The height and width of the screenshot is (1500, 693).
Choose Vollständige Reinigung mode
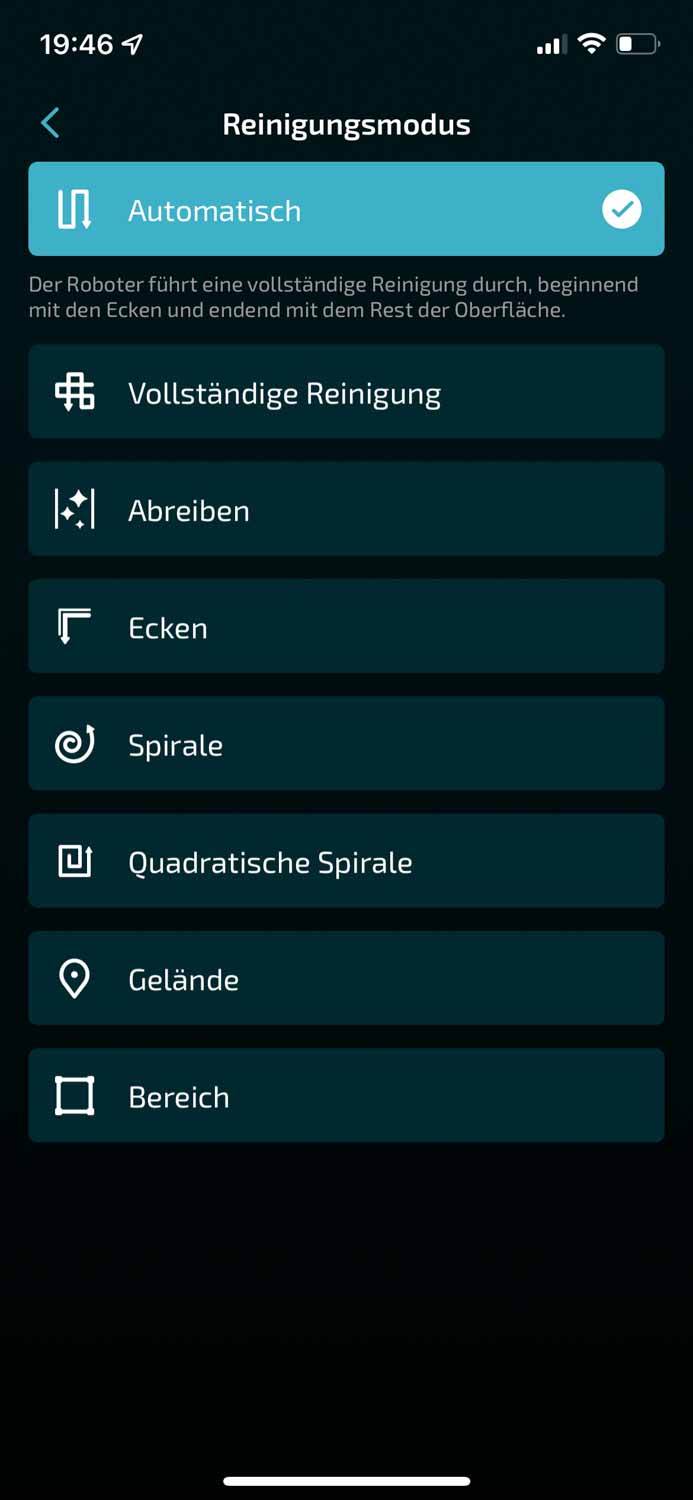click(346, 392)
